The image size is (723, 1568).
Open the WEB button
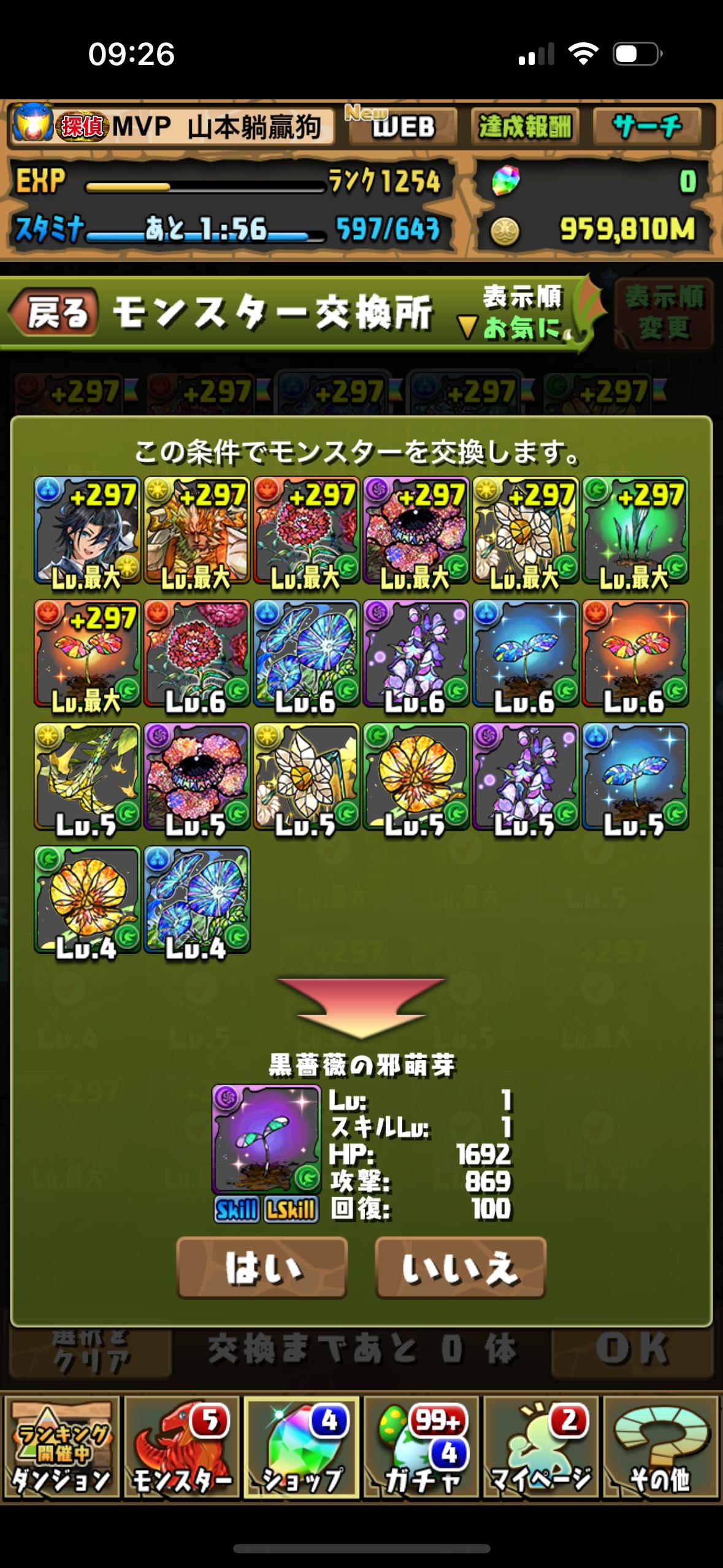coord(402,127)
